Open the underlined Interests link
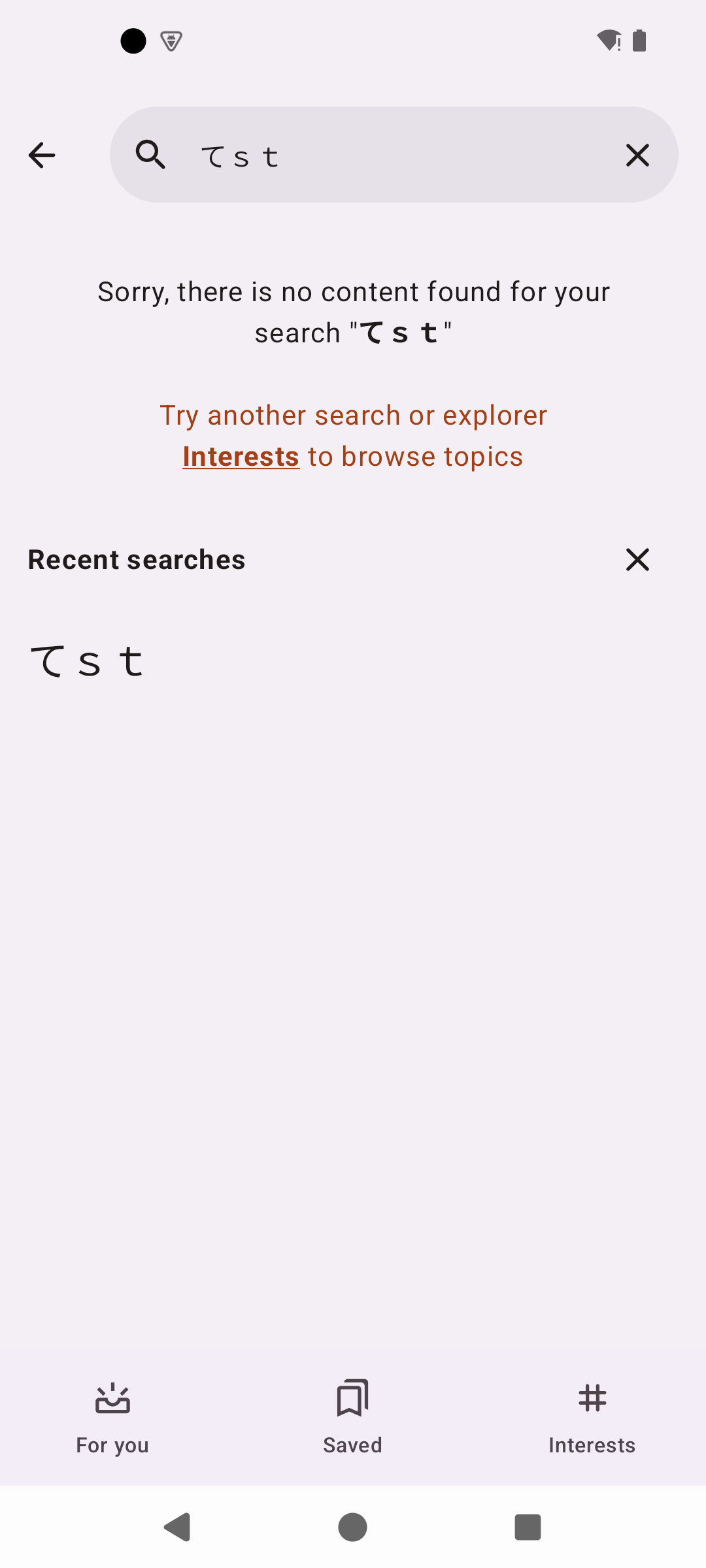Screen dimensions: 706x1568 point(241,457)
